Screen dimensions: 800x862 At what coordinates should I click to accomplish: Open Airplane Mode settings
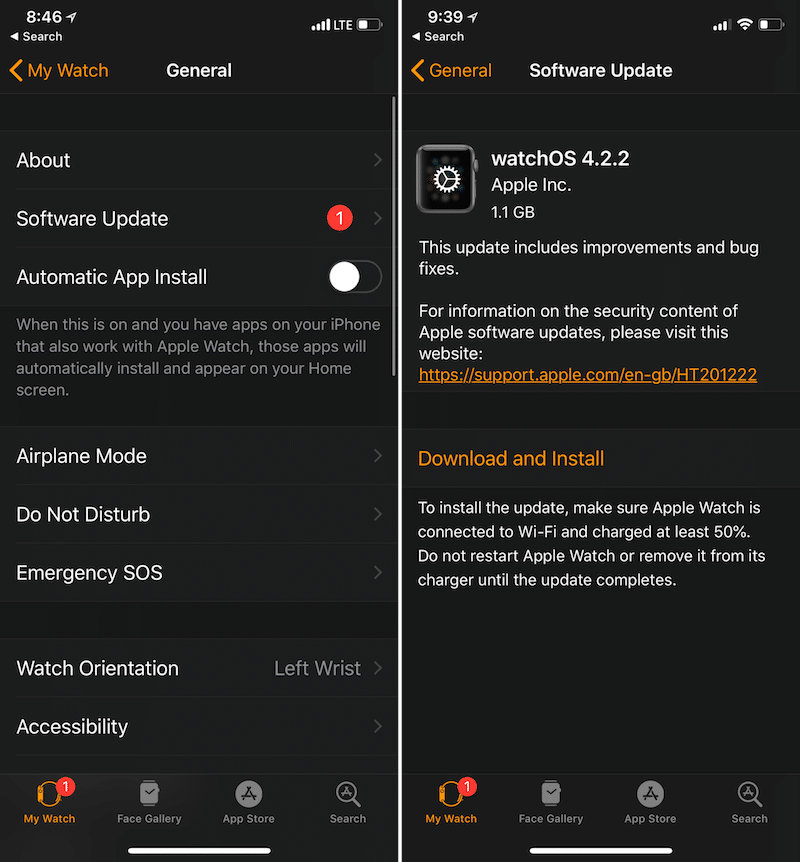pos(198,456)
